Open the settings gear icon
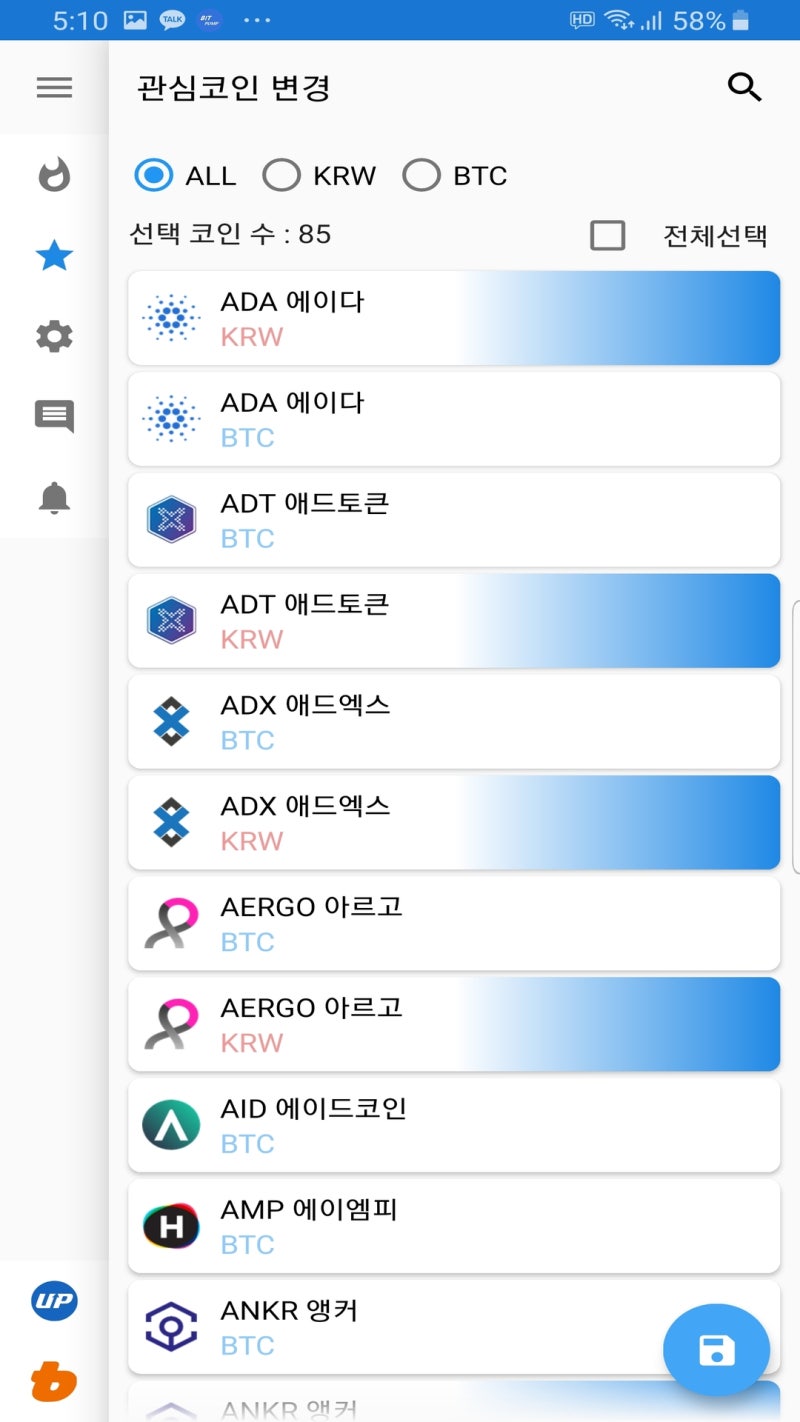The image size is (800, 1422). tap(53, 336)
